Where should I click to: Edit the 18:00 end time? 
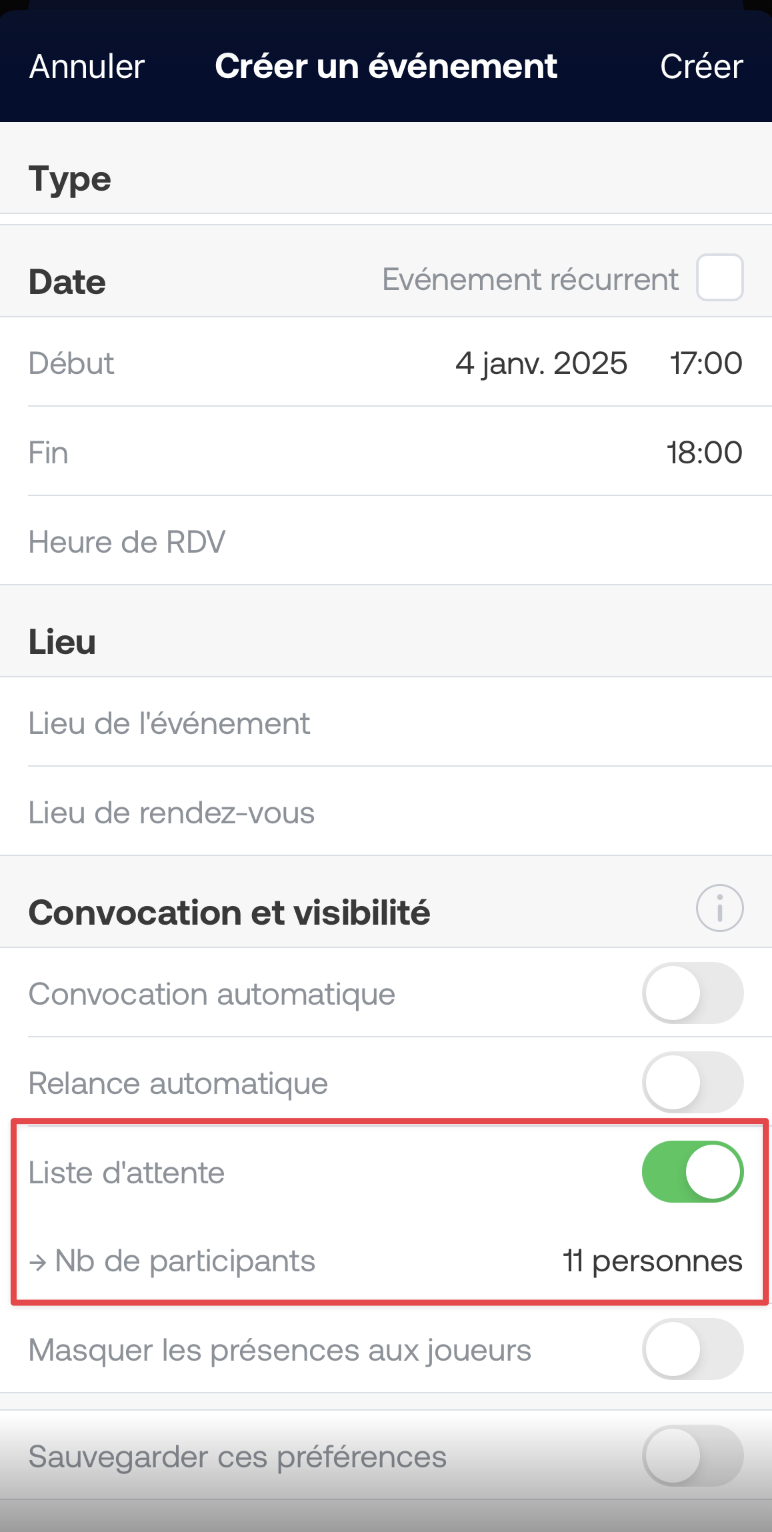coord(705,452)
